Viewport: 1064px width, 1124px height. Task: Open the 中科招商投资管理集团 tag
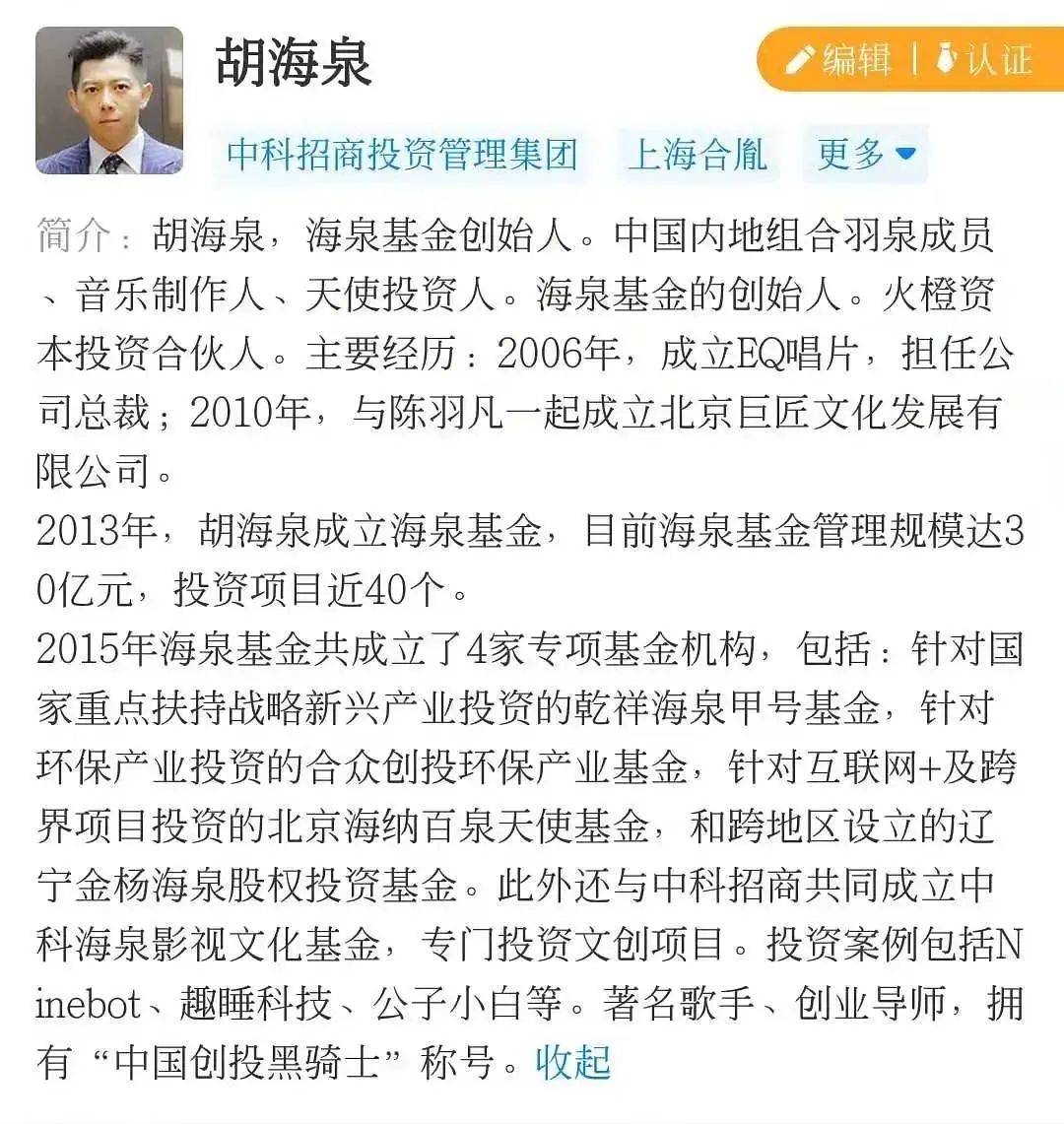(402, 155)
